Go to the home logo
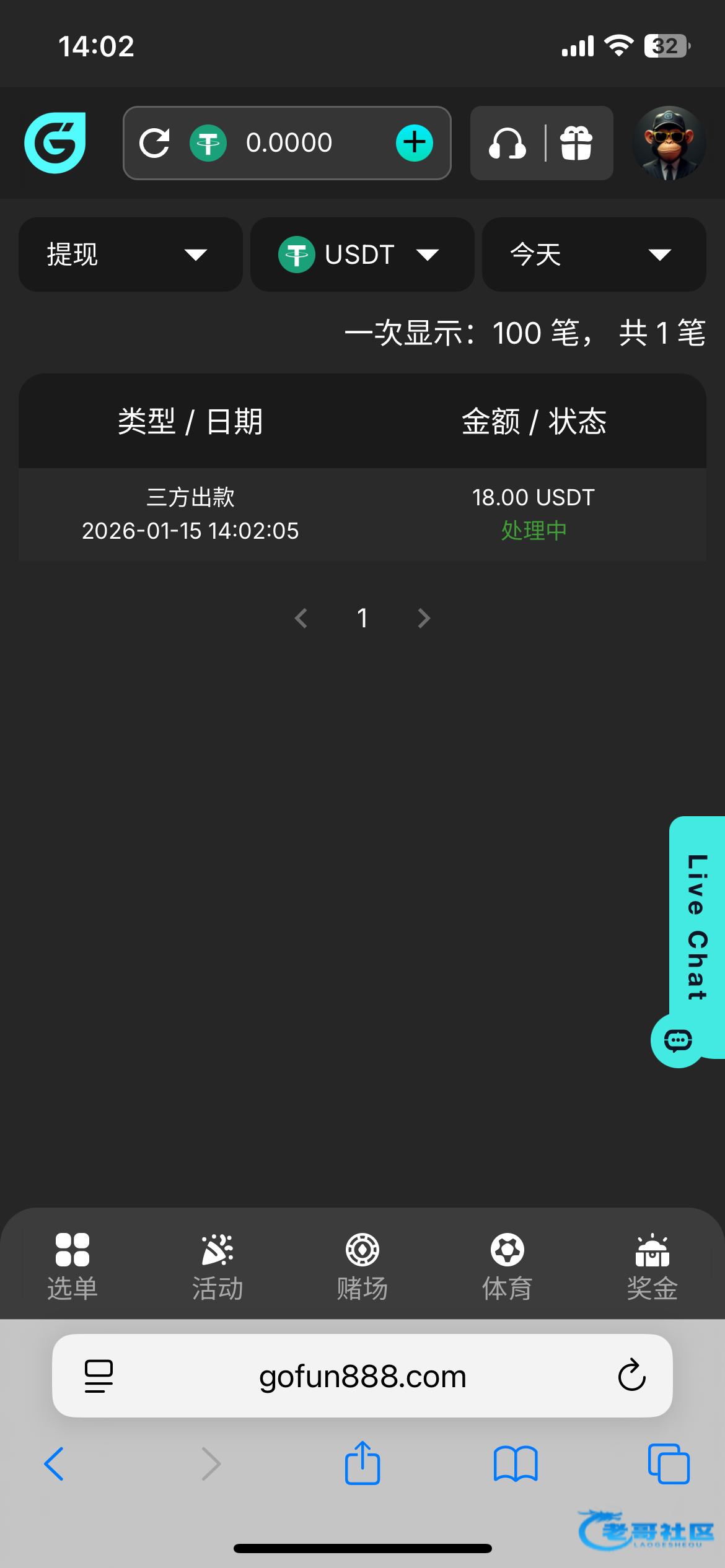This screenshot has width=725, height=1568. 55,143
